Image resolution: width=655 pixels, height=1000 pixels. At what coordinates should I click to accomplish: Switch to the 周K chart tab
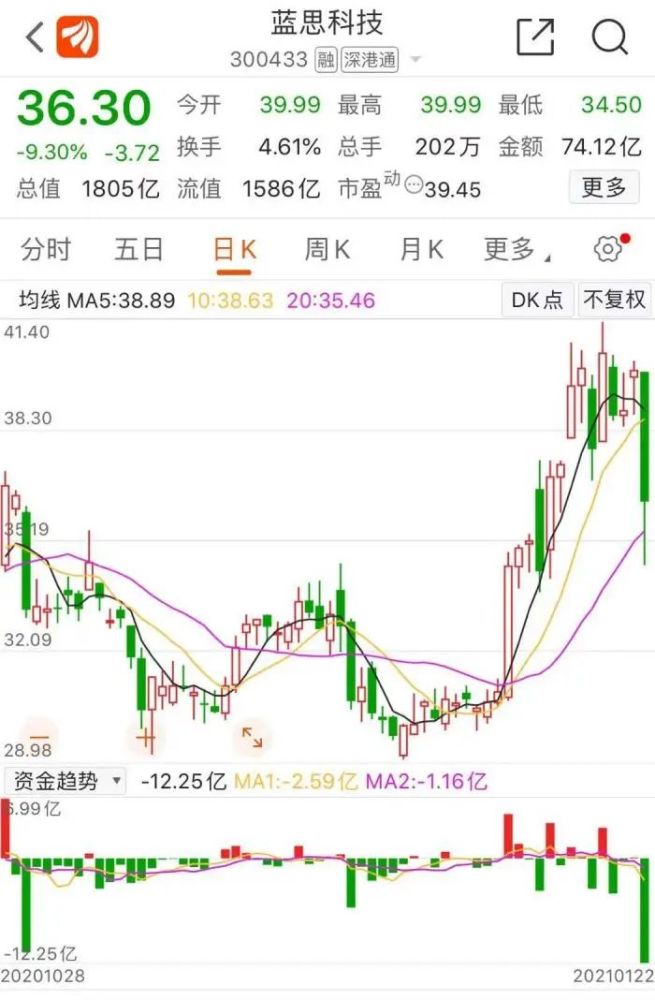click(327, 249)
